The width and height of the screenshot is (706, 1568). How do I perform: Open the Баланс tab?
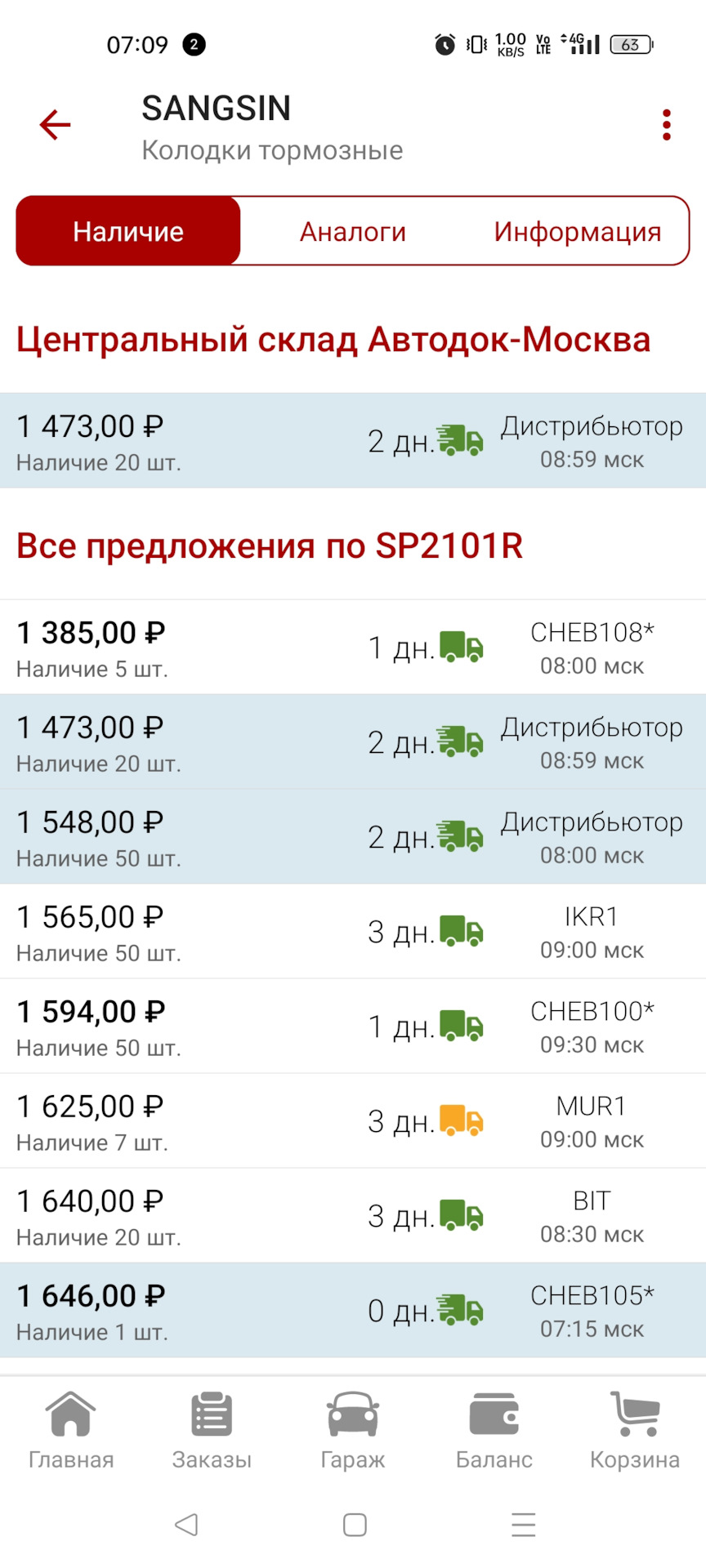[494, 1431]
